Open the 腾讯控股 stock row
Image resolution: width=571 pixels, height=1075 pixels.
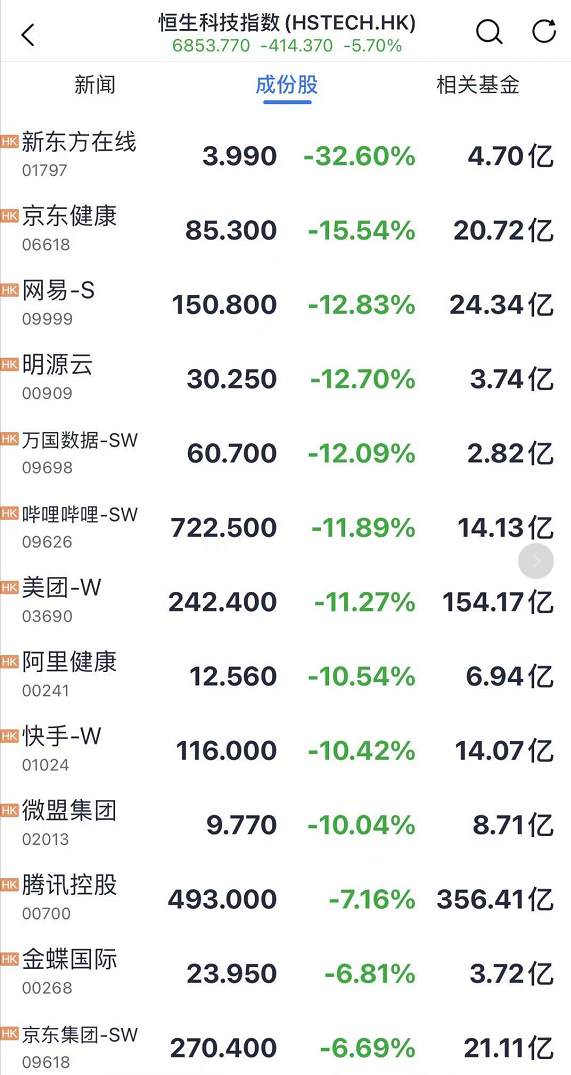[285, 898]
